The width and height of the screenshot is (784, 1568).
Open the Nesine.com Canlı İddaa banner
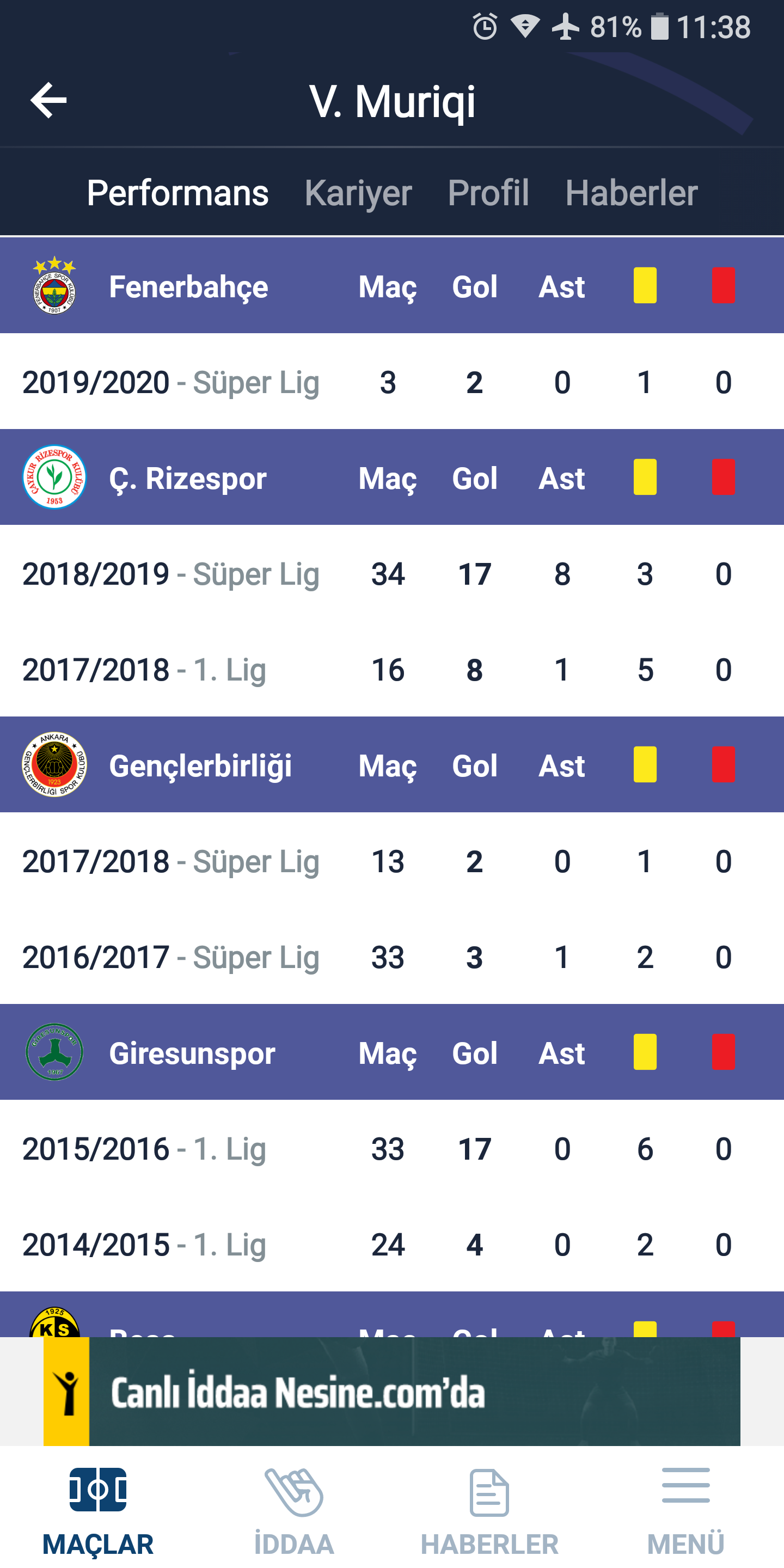pos(392,1392)
